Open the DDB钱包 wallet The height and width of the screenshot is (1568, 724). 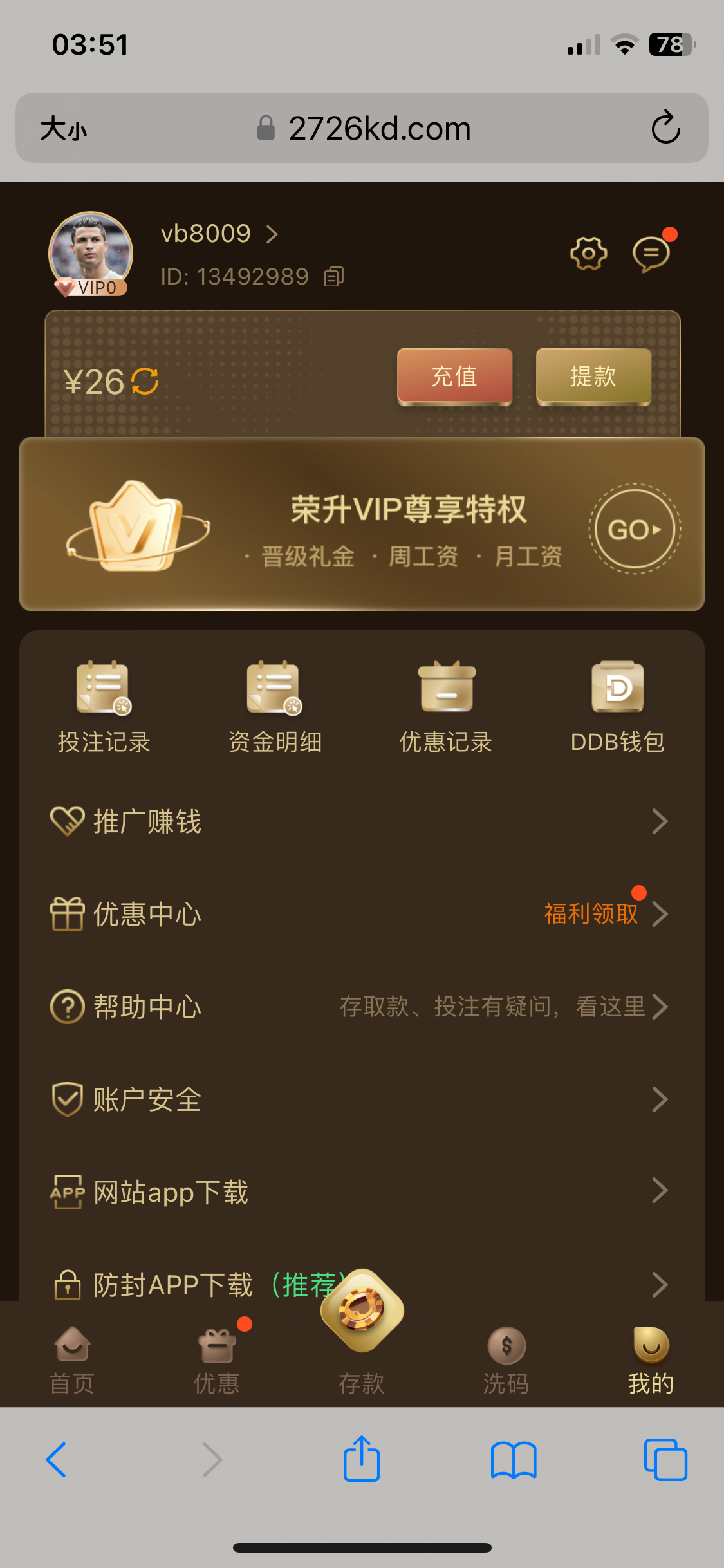point(617,707)
